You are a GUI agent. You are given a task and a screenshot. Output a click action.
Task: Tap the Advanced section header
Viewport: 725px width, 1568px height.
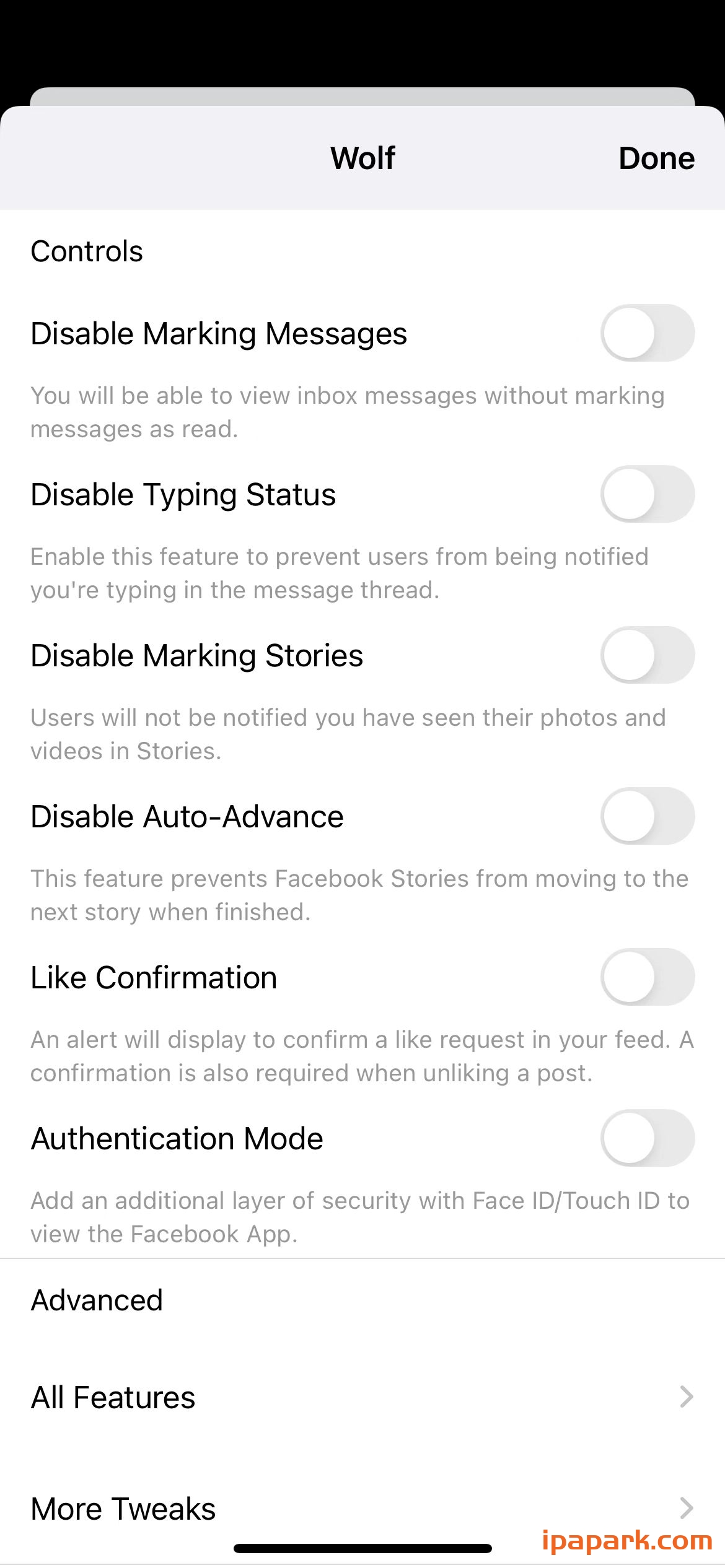pyautogui.click(x=97, y=1299)
